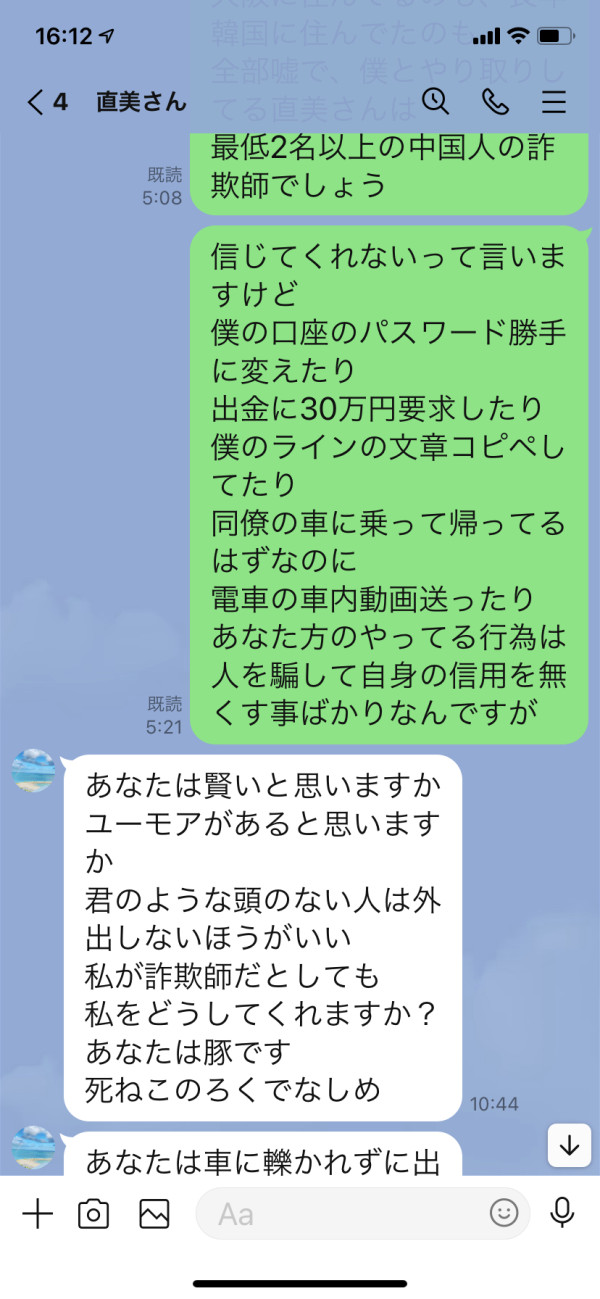This screenshot has width=600, height=1299.
Task: Search within this chat
Action: coord(435,101)
